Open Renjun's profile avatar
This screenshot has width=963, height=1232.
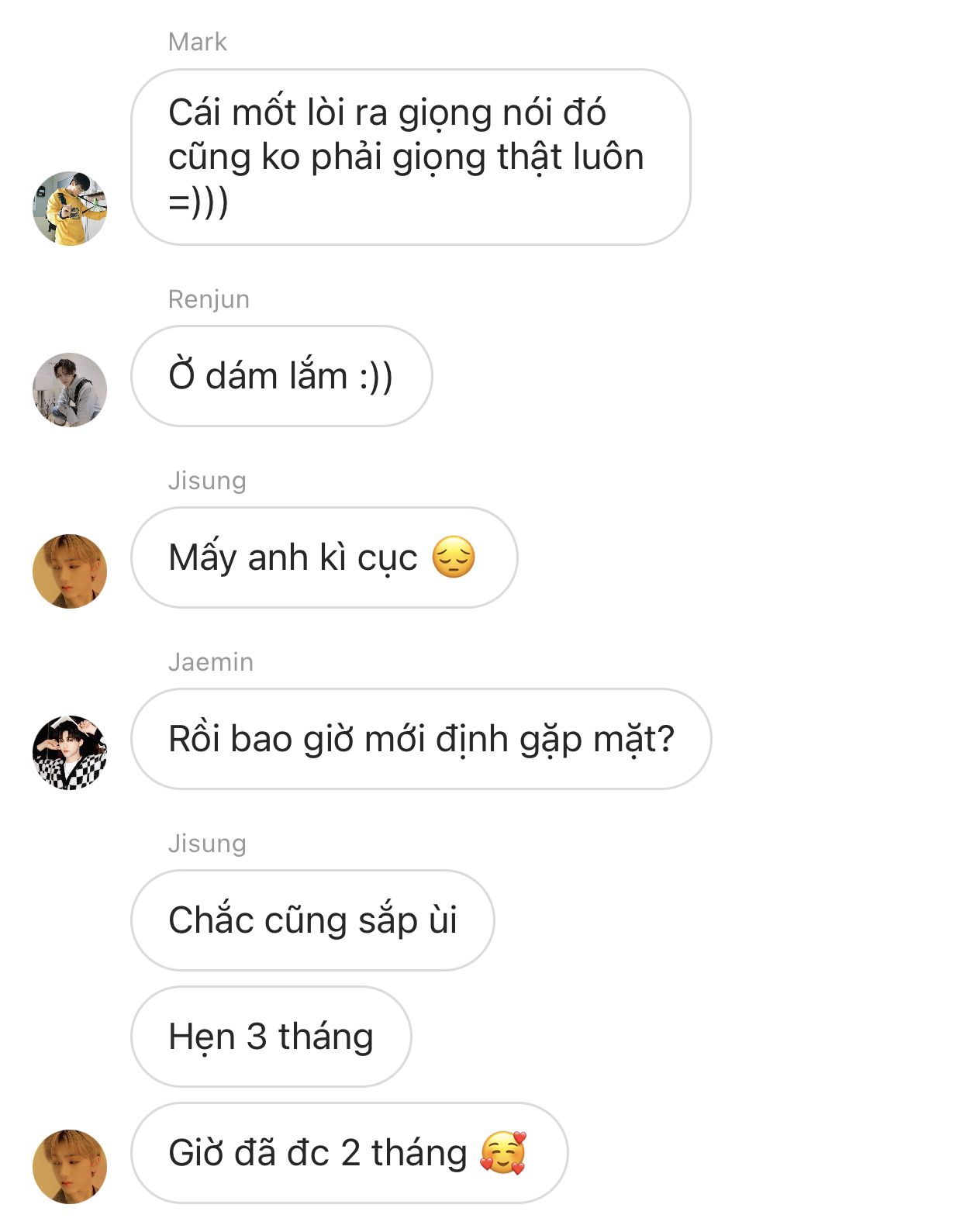(x=70, y=390)
